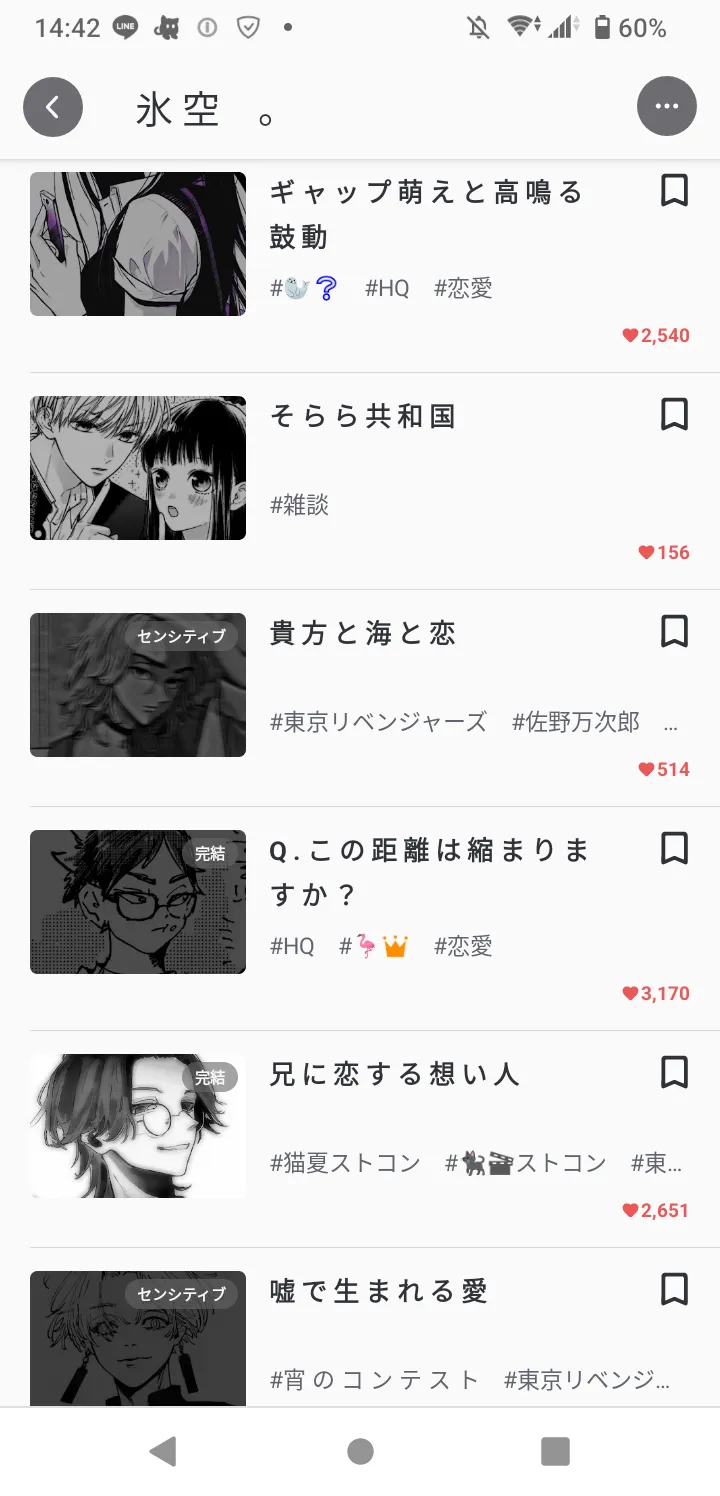Open the story 嘘で生まれる愛
Image resolution: width=720 pixels, height=1496 pixels.
pos(378,1291)
